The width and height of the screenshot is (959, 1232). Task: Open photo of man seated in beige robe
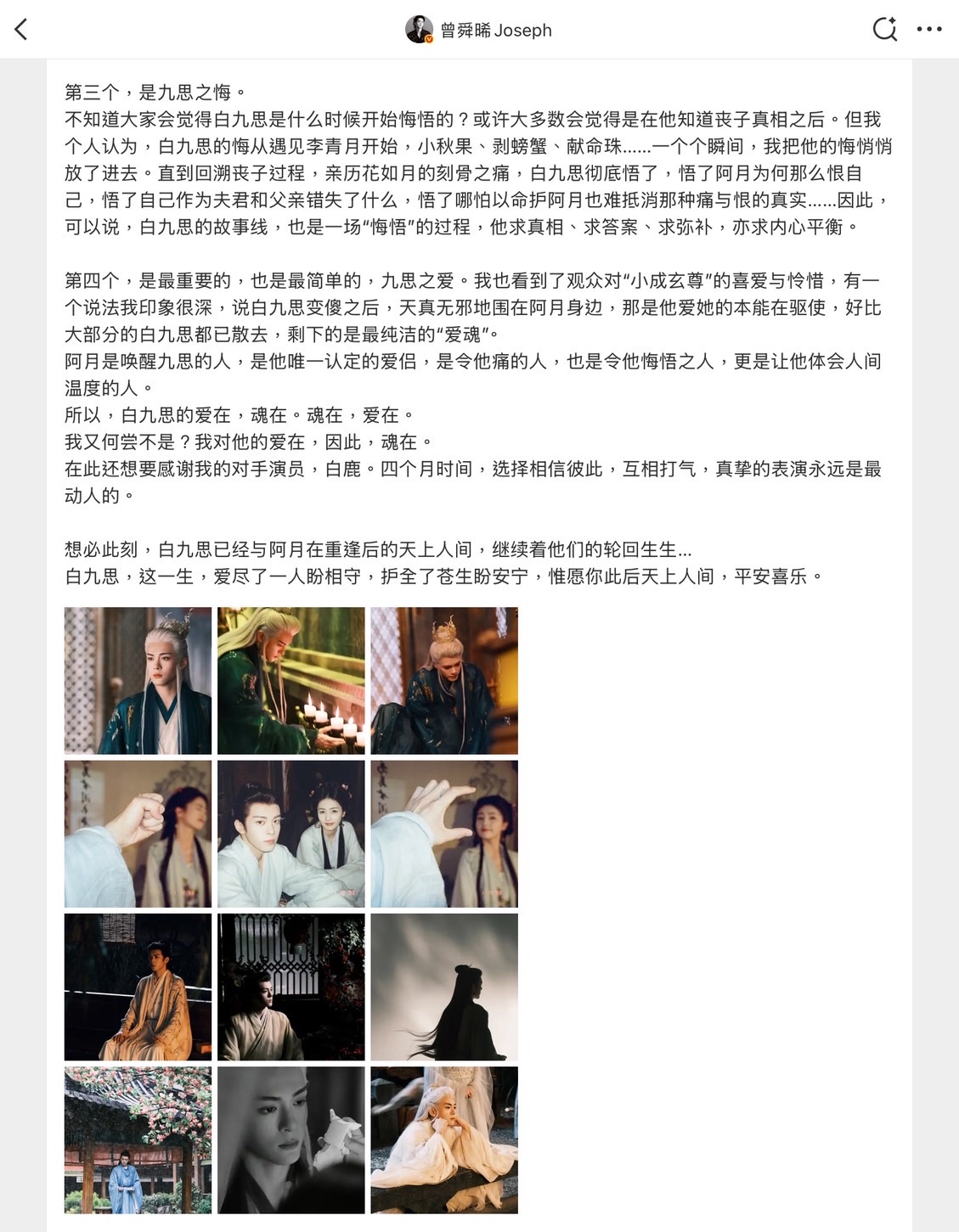click(x=138, y=987)
